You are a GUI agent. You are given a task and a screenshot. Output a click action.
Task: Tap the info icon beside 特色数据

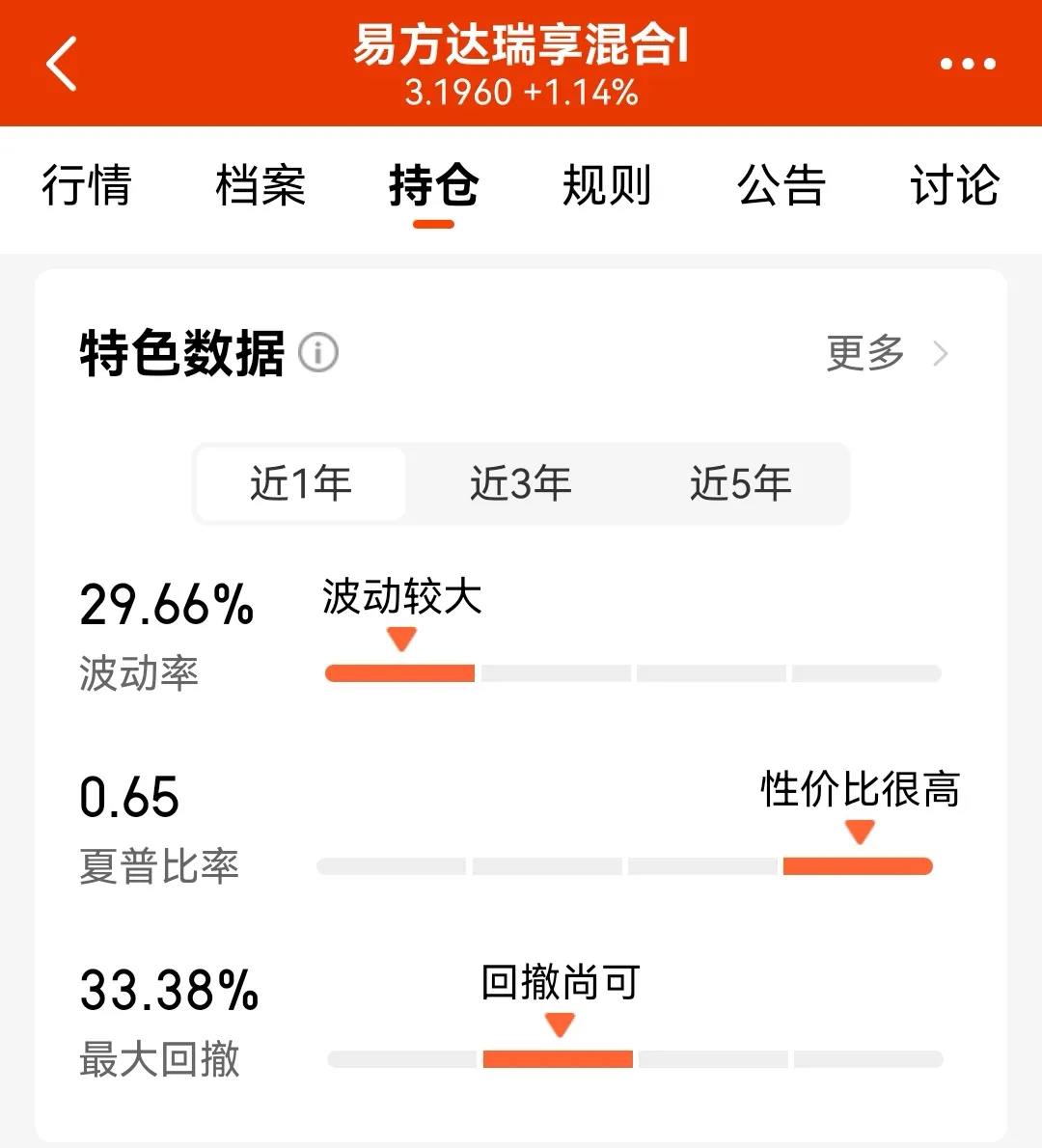(x=318, y=353)
